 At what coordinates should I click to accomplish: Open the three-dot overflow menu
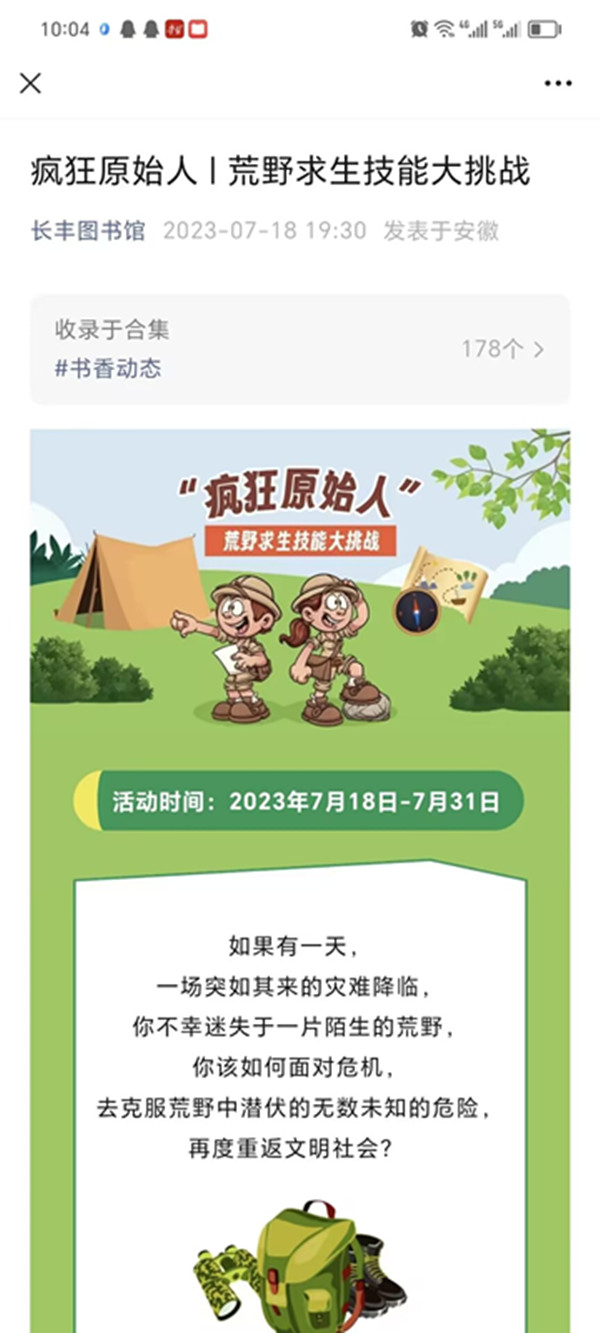(558, 83)
